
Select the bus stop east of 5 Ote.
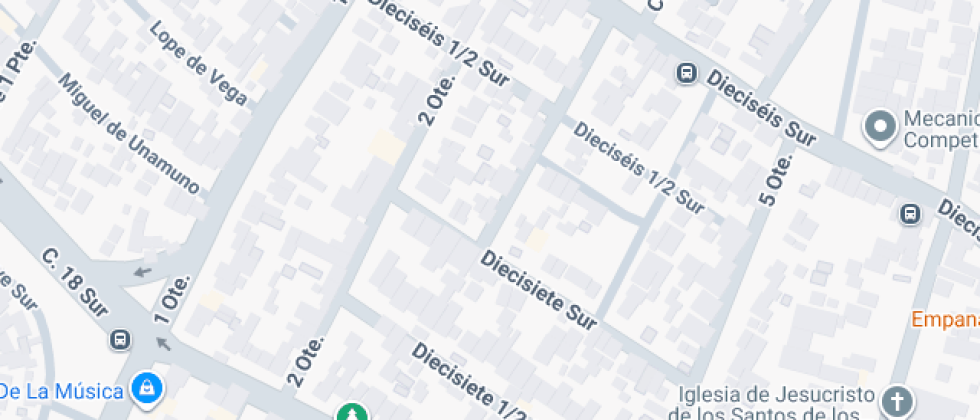coord(910,213)
